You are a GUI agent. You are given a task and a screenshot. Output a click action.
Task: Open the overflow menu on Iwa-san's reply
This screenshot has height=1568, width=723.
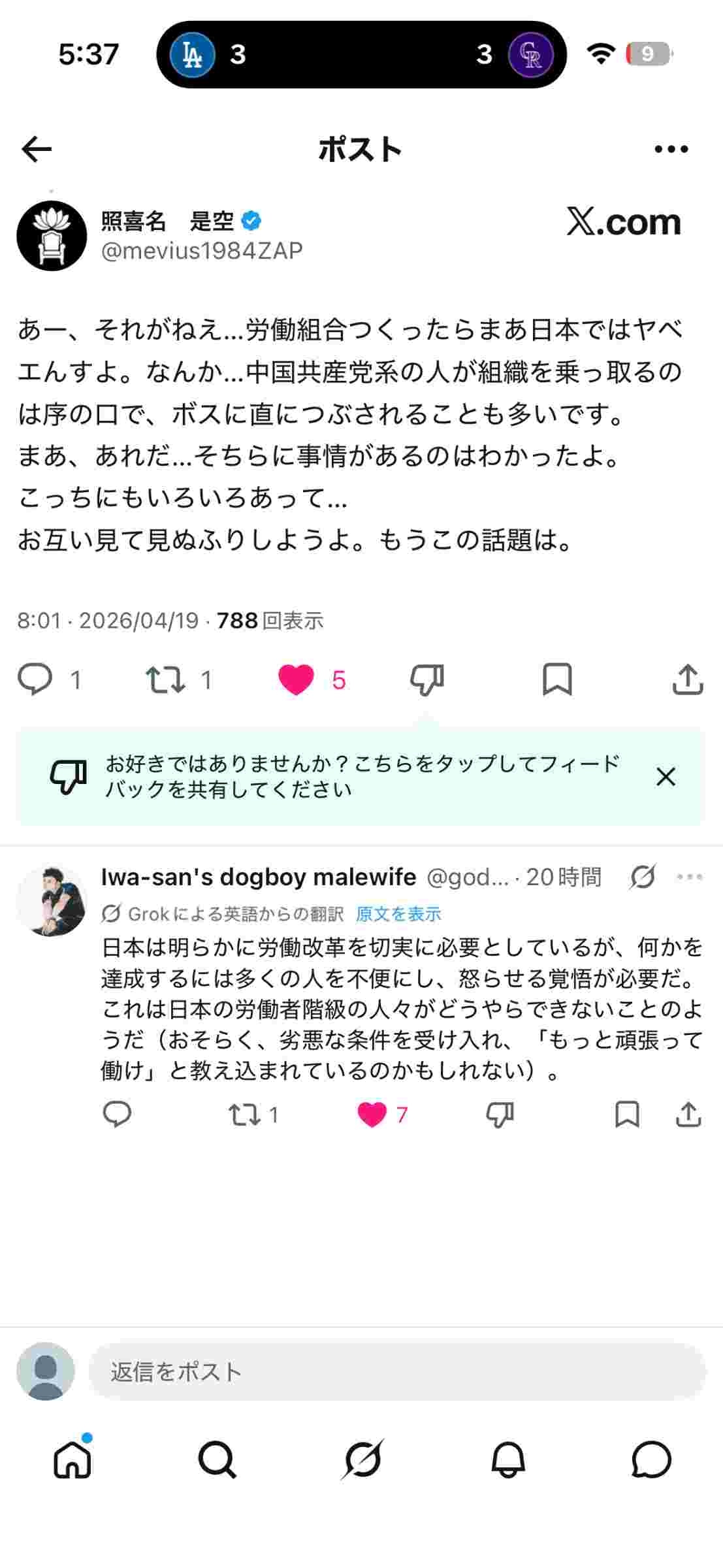(x=690, y=877)
